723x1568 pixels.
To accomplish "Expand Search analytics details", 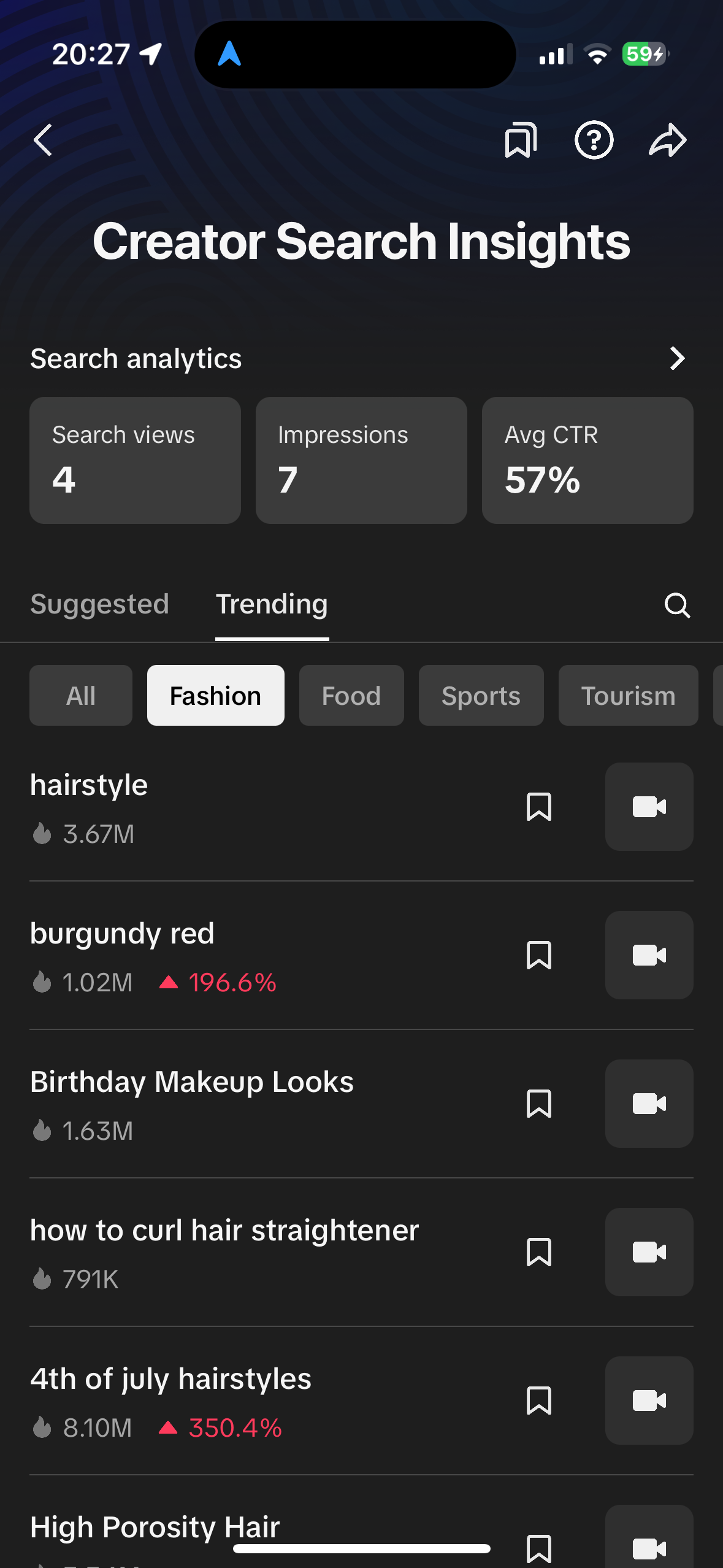I will click(x=676, y=359).
